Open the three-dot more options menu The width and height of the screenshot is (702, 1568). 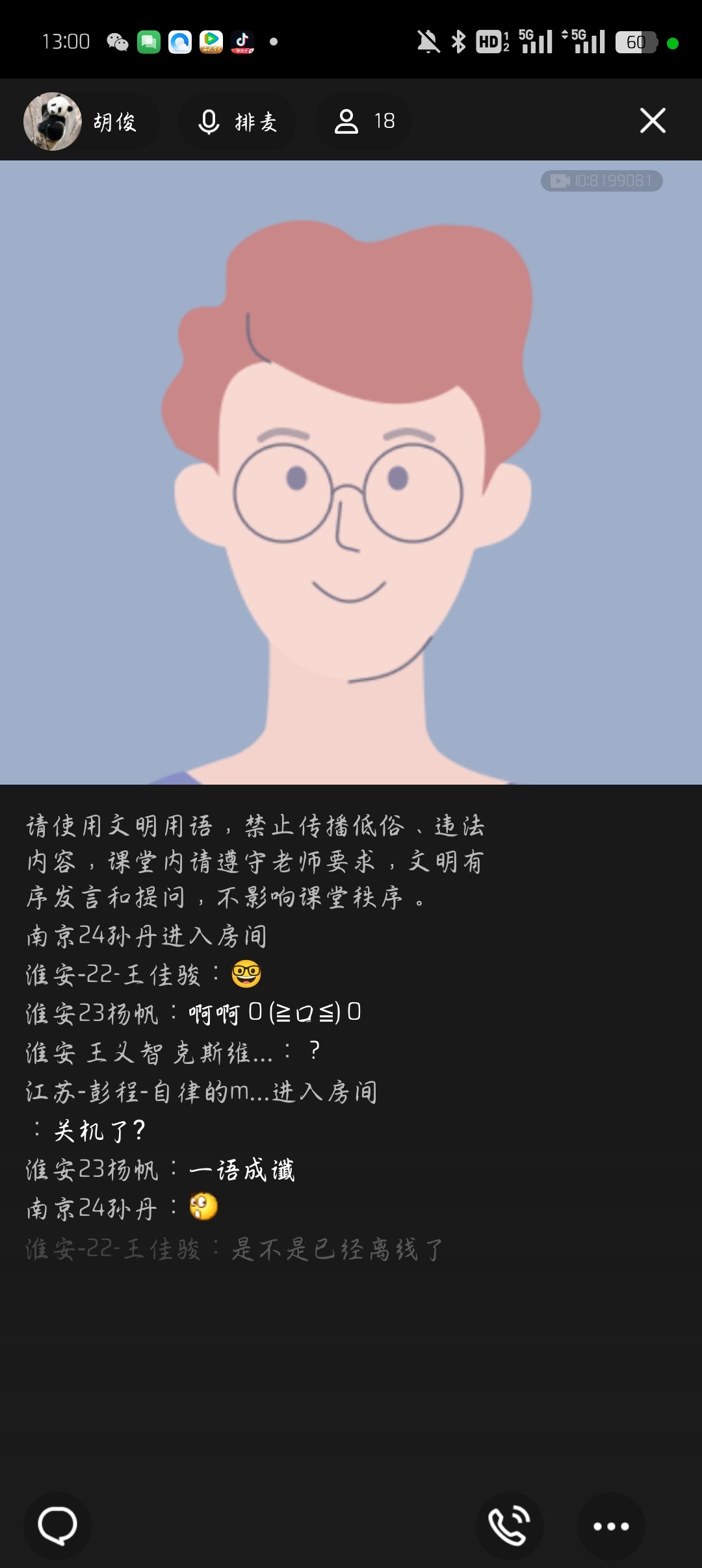click(611, 1526)
